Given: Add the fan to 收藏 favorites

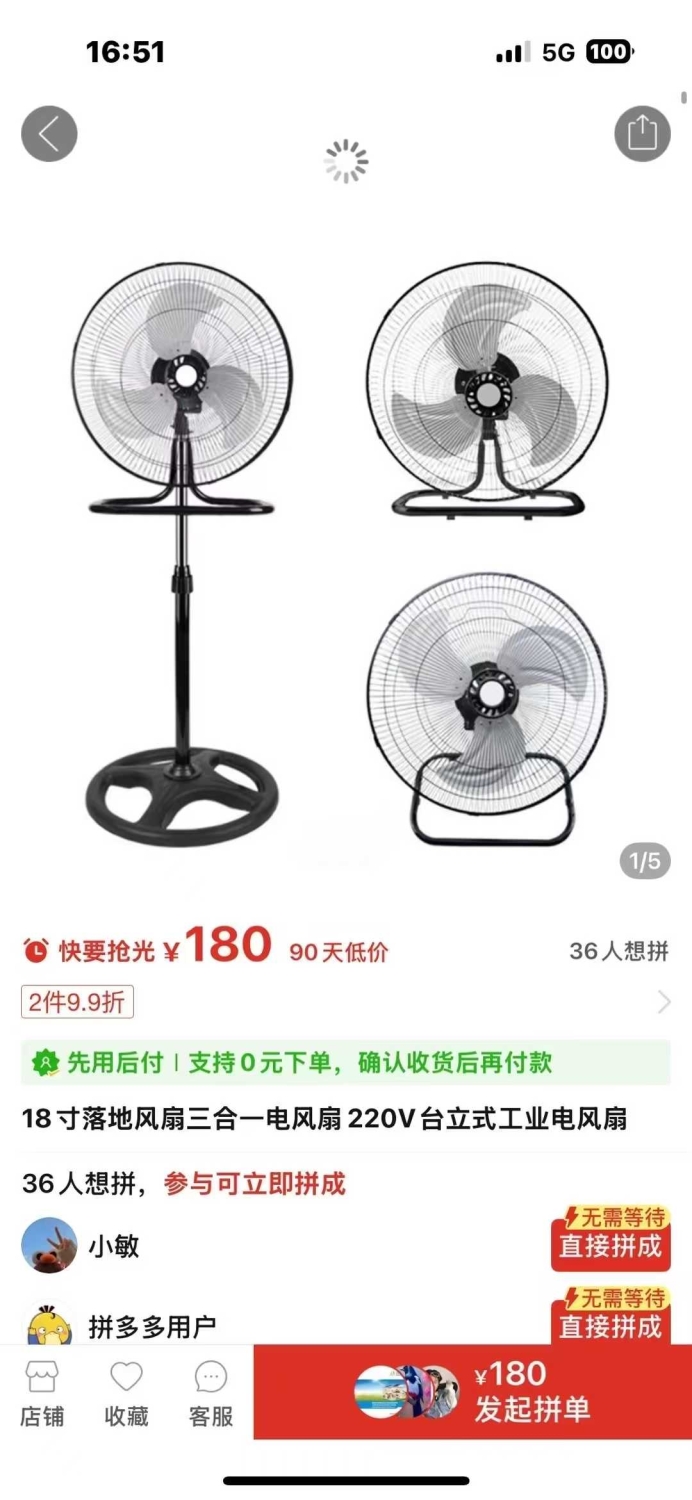Looking at the screenshot, I should click(x=126, y=1394).
